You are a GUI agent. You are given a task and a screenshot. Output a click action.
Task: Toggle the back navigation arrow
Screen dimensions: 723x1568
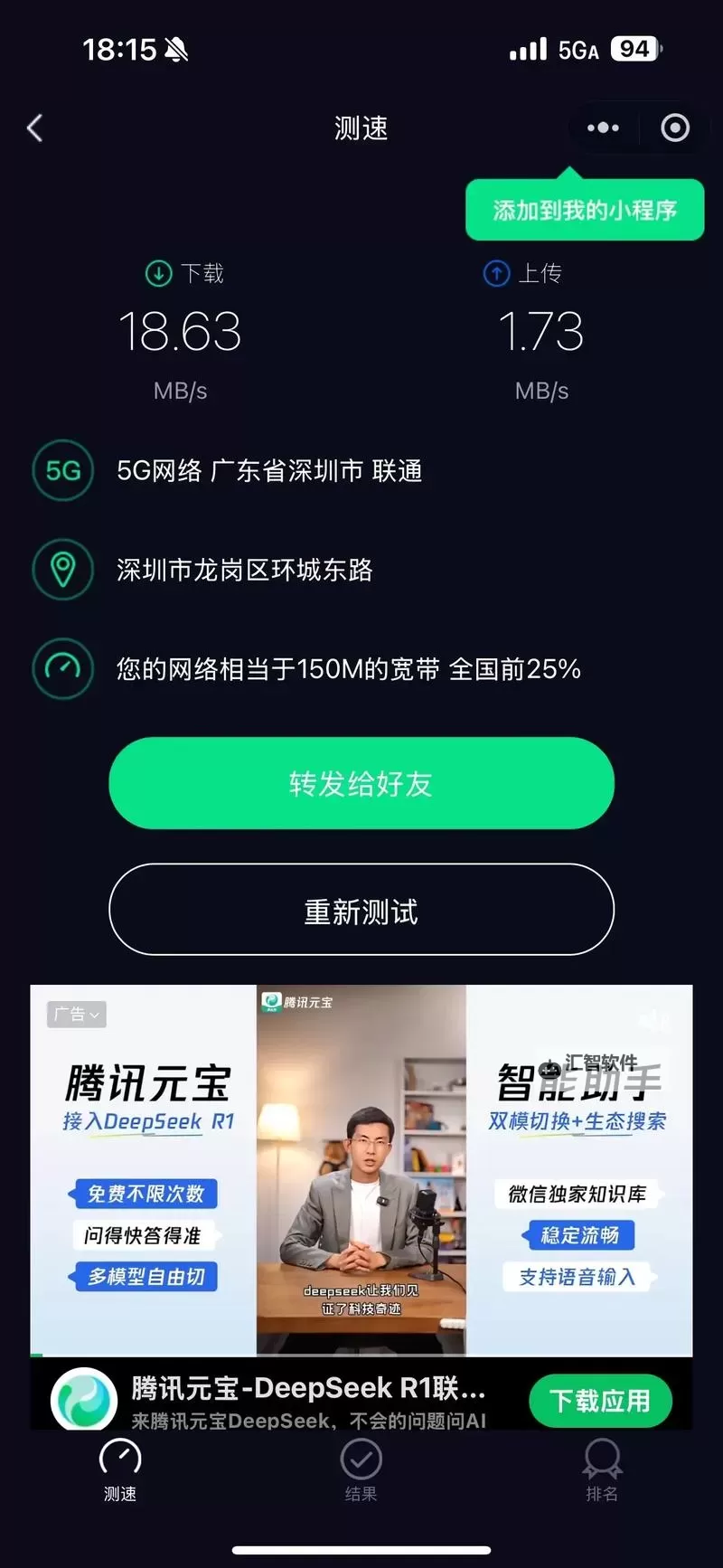pyautogui.click(x=34, y=128)
